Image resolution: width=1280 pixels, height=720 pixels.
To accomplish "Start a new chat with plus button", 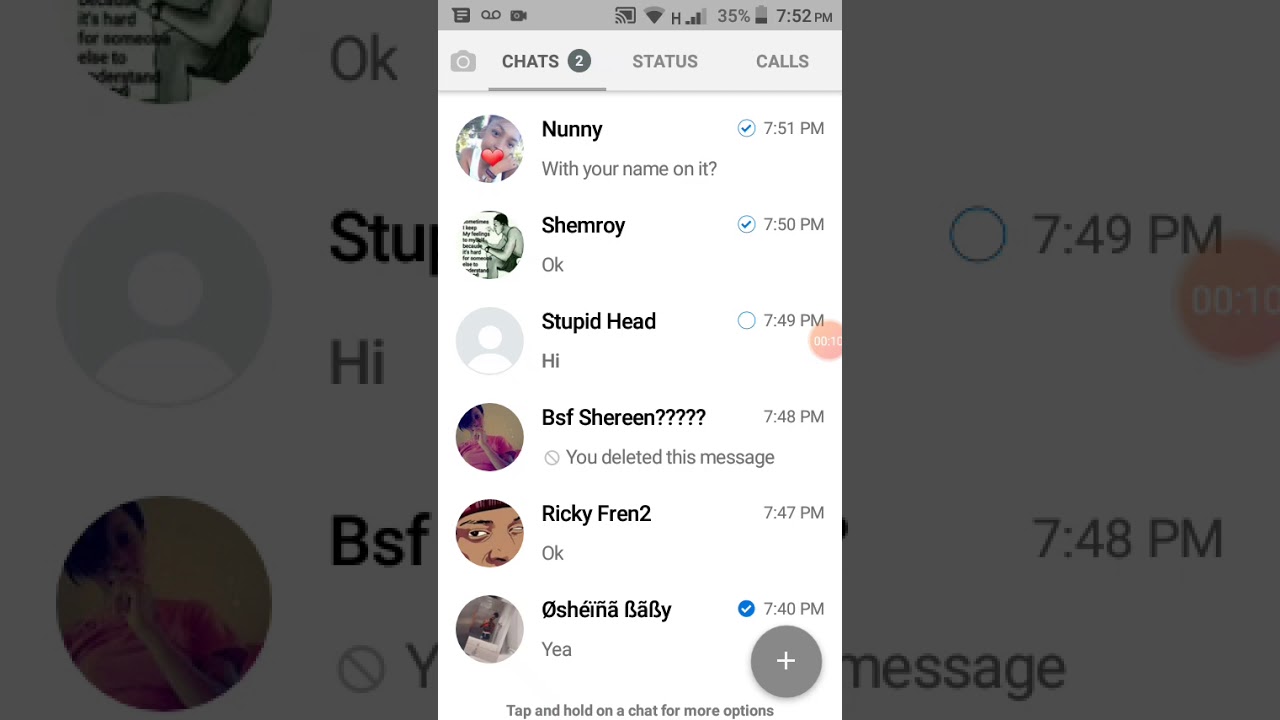I will [x=786, y=661].
